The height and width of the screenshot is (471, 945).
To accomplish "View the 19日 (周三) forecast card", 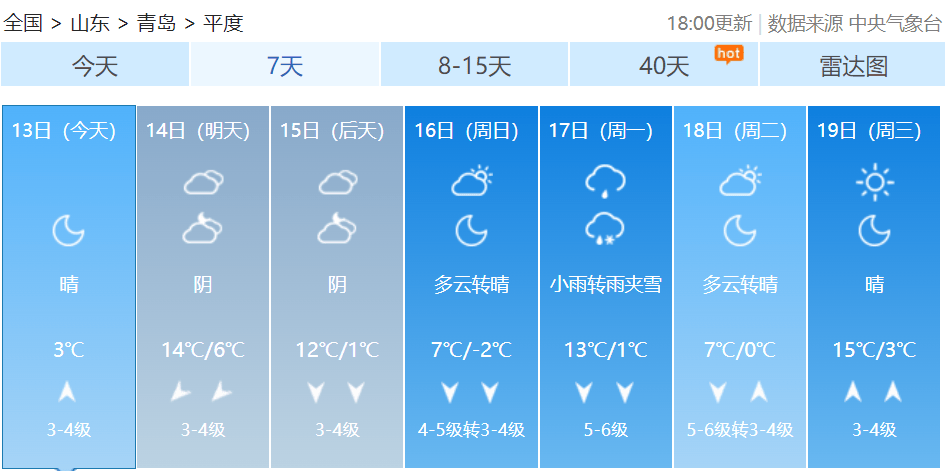I will (x=874, y=285).
